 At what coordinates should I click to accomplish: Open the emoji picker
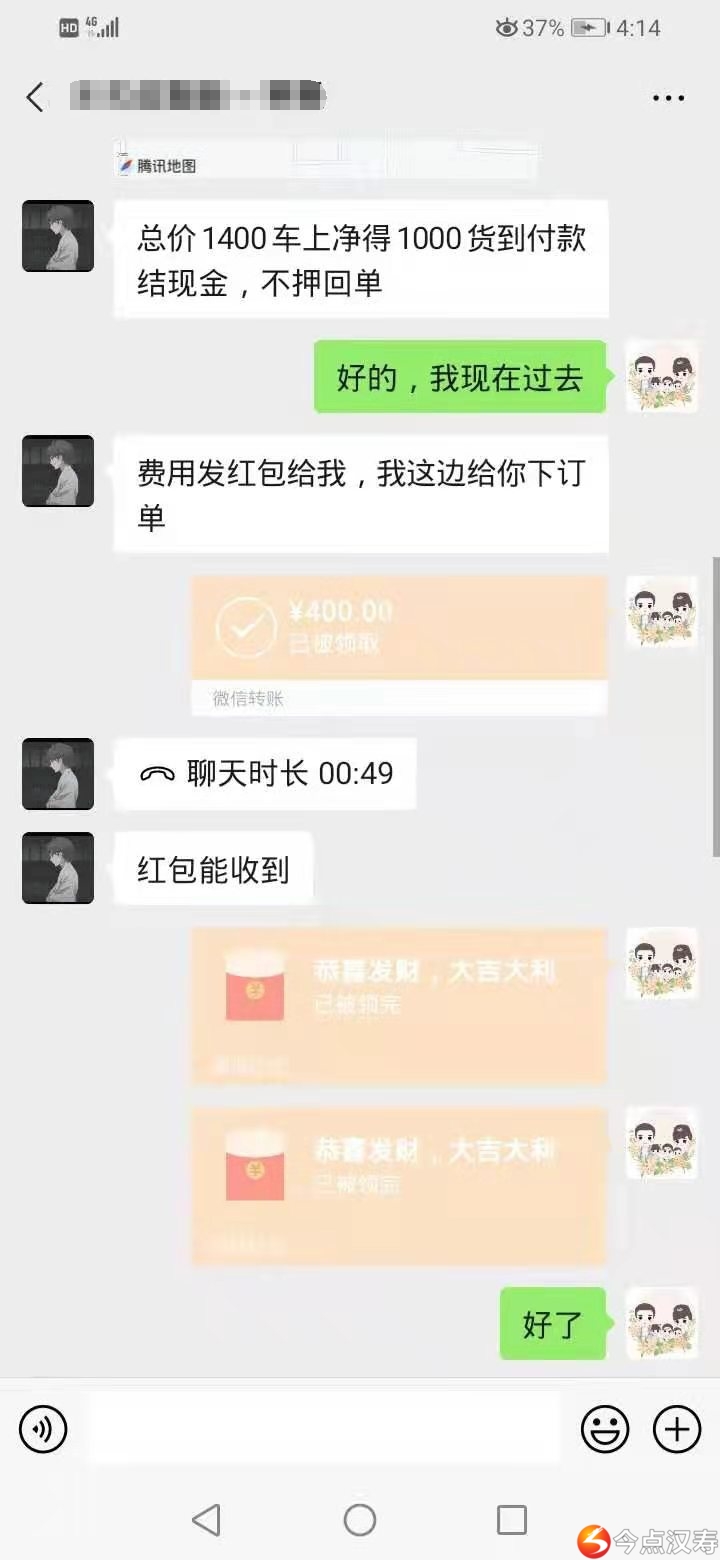click(x=605, y=1429)
